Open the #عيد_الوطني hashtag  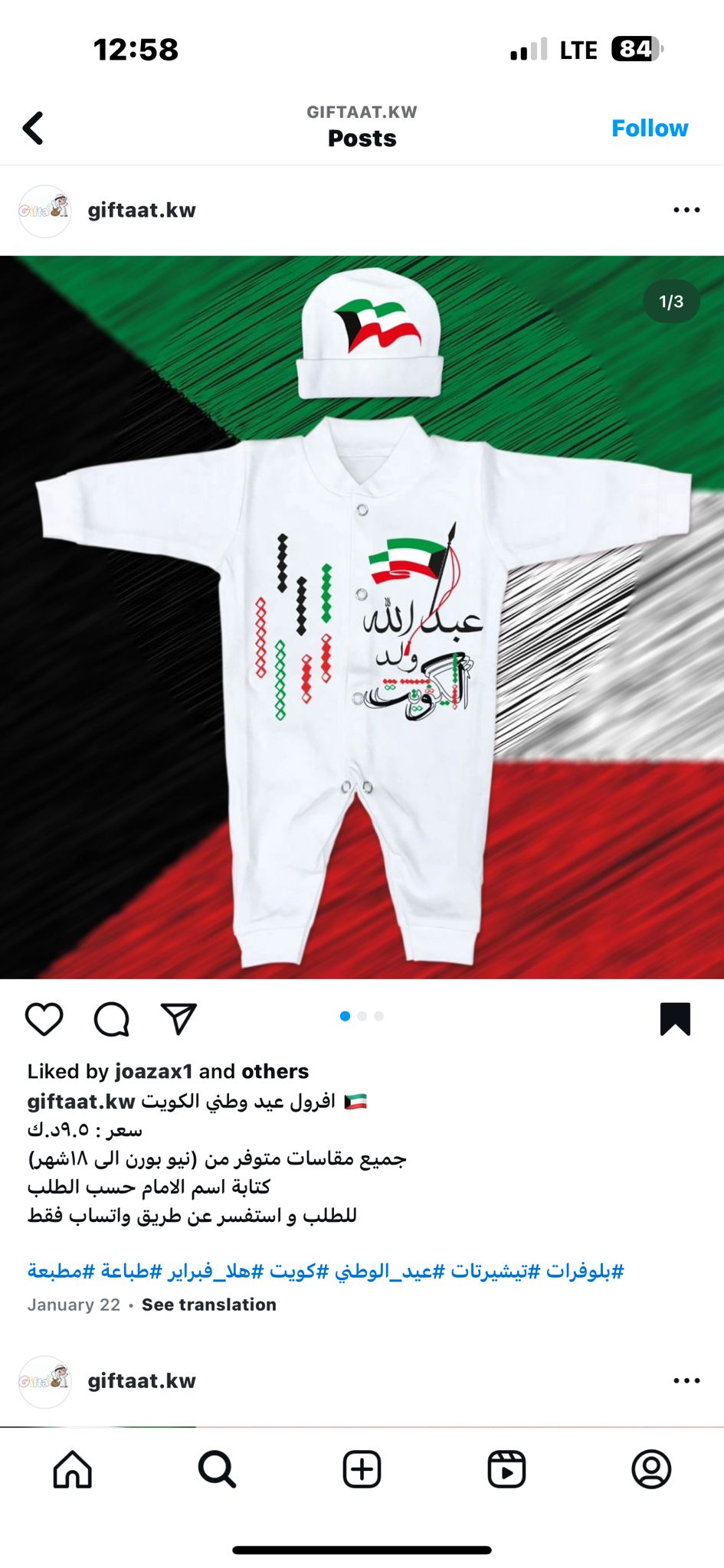point(389,1271)
